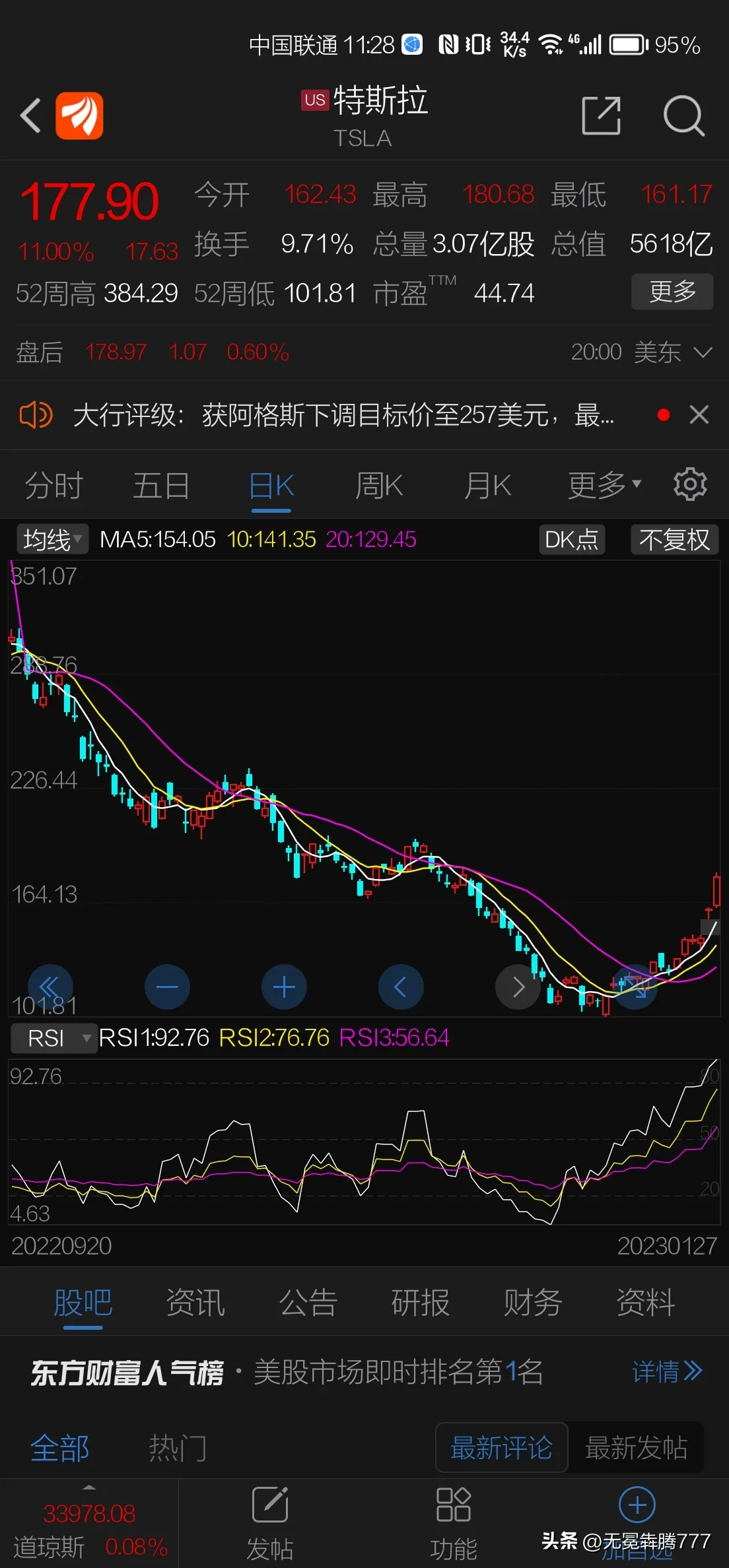Select the 月K chart tab

[x=487, y=486]
